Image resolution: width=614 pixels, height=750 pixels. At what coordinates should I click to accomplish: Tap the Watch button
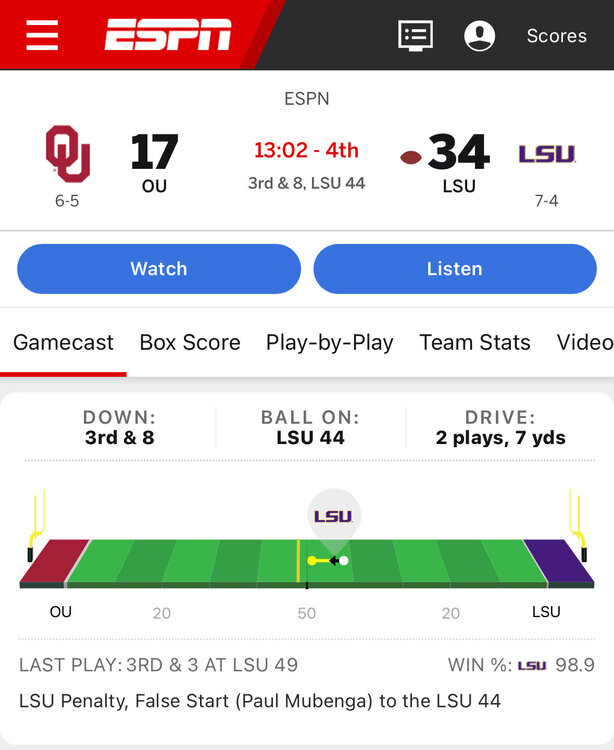point(159,269)
